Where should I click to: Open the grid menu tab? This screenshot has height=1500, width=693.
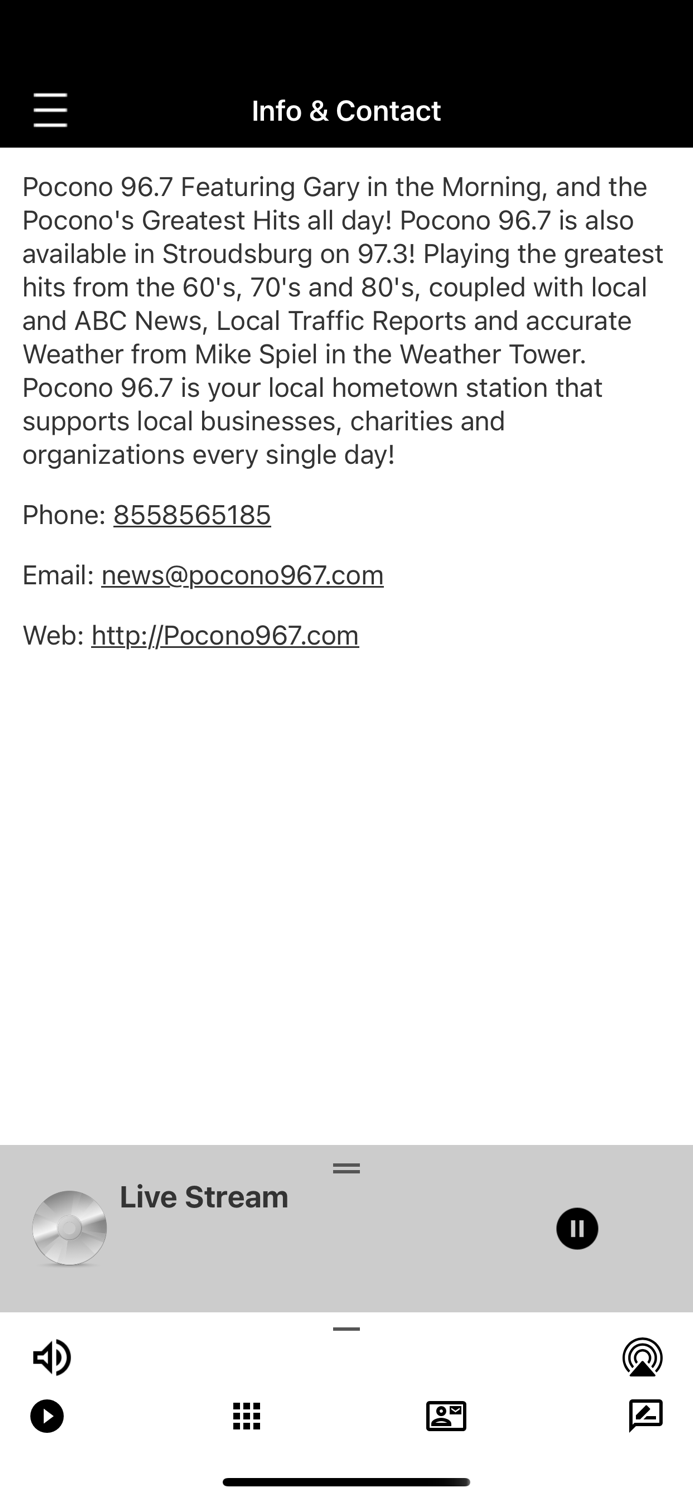coord(246,1416)
